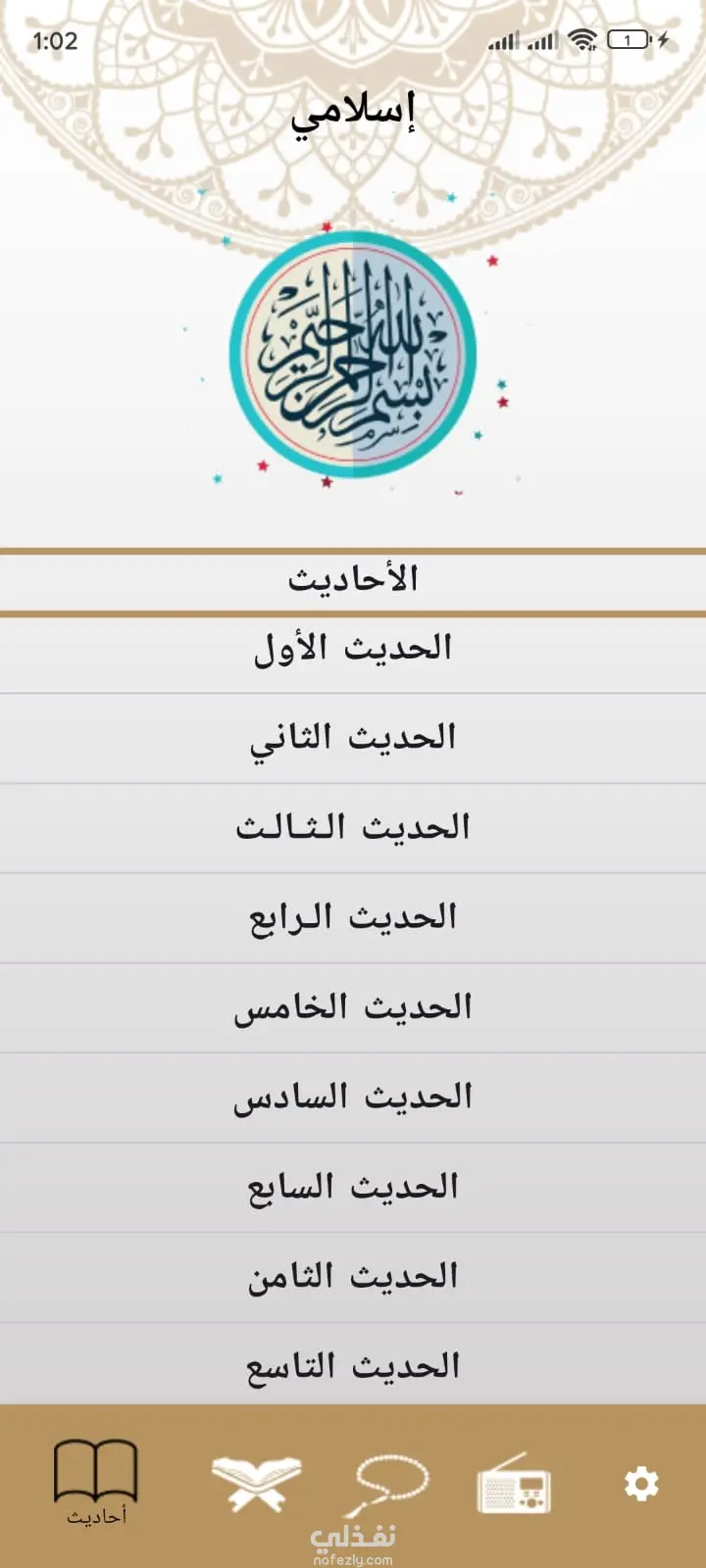Open the settings gear tab
This screenshot has height=1568, width=706.
tap(641, 1484)
